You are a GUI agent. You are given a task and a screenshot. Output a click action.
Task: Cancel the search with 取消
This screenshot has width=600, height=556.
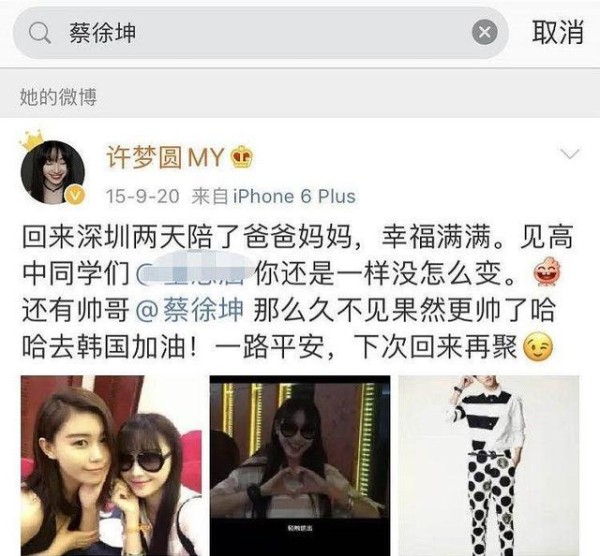click(557, 32)
